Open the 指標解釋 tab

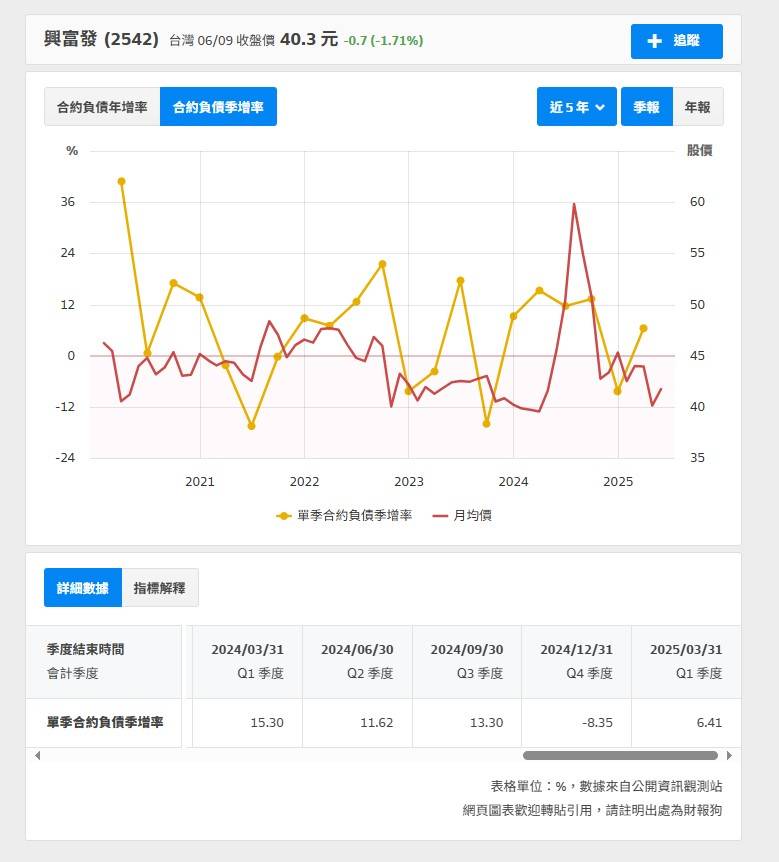click(x=160, y=588)
